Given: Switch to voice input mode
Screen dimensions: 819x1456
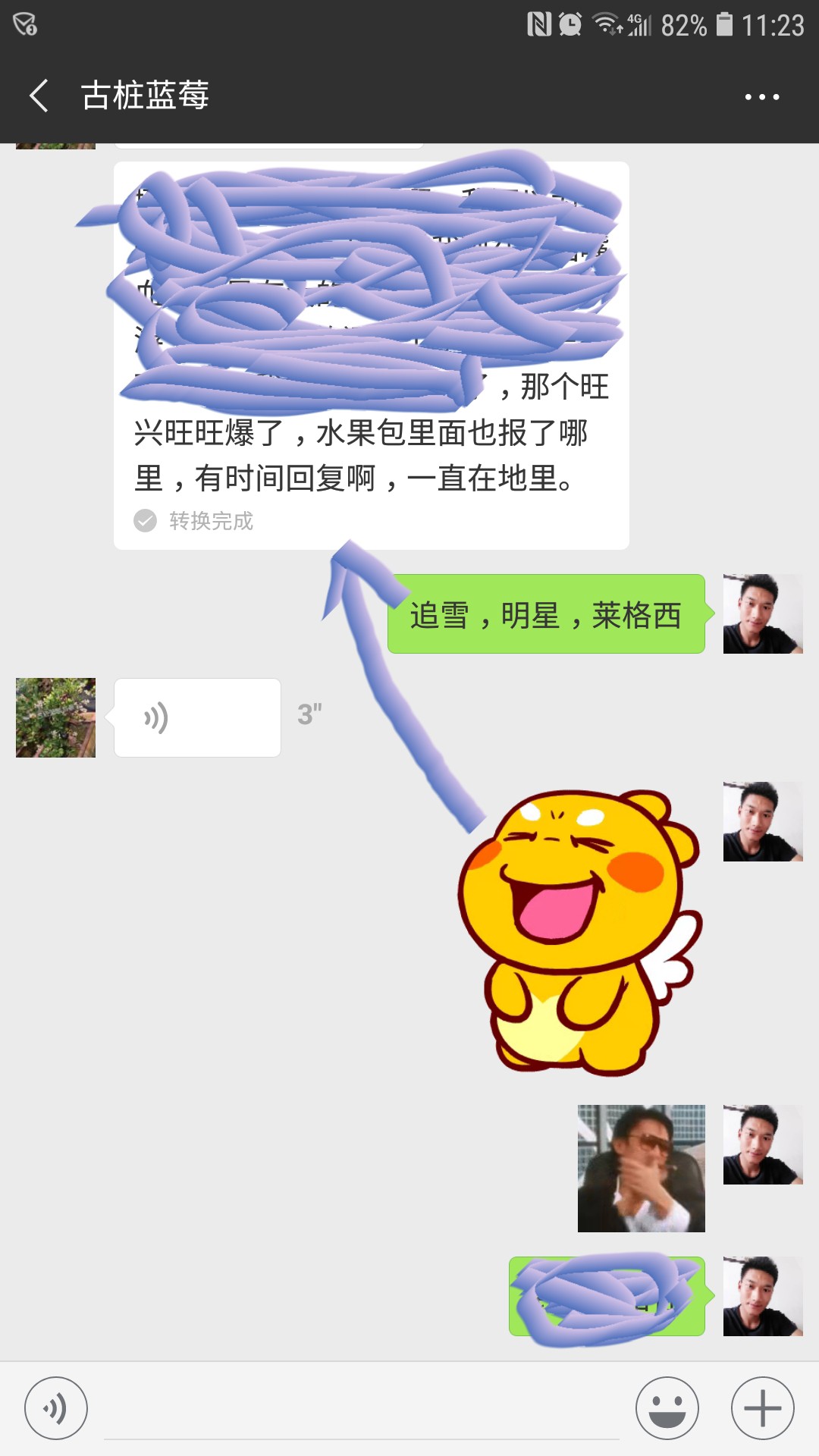Looking at the screenshot, I should click(x=56, y=1408).
